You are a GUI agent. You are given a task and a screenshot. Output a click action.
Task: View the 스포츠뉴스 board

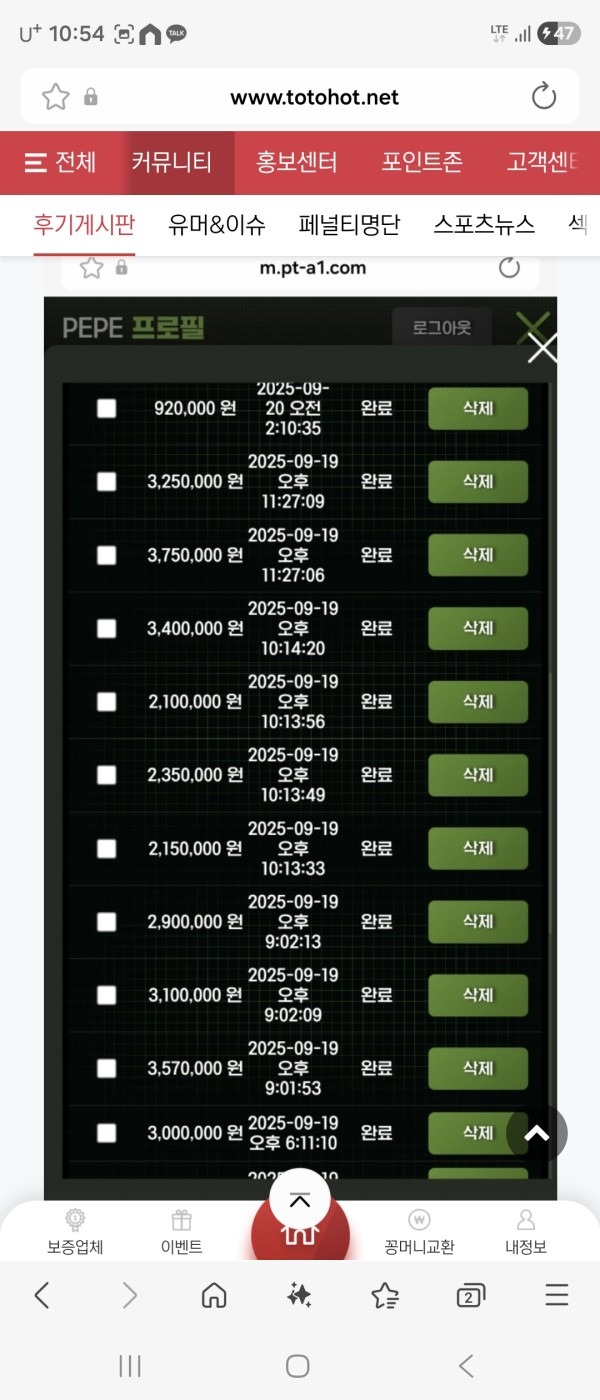pos(484,224)
